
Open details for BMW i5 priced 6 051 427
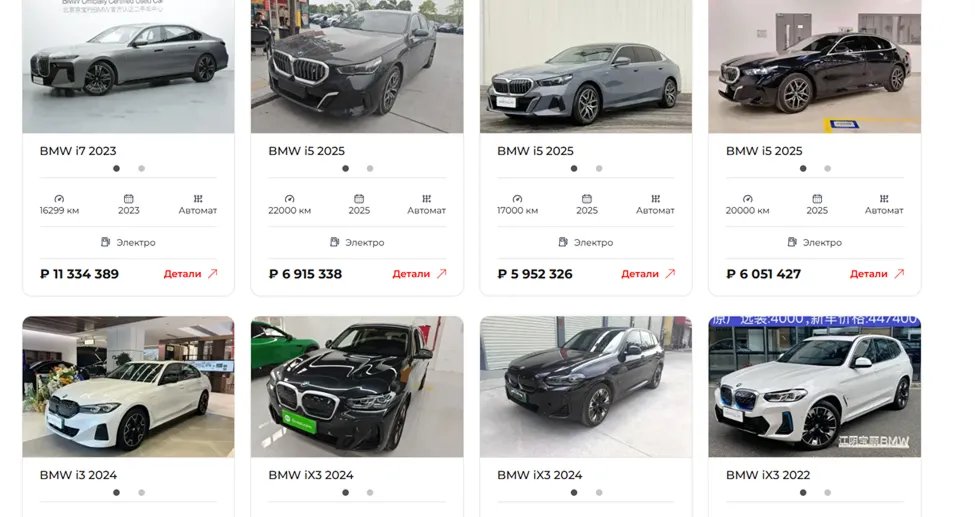click(877, 274)
